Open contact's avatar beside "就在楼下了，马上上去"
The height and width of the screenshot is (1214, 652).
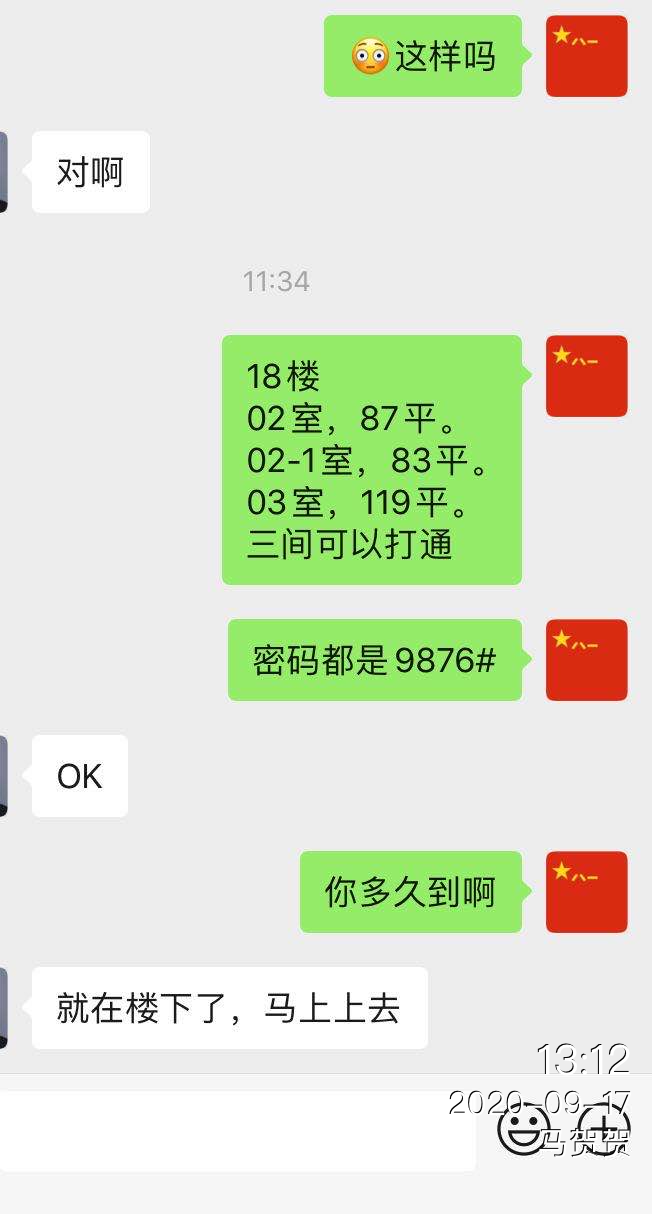pos(4,1008)
